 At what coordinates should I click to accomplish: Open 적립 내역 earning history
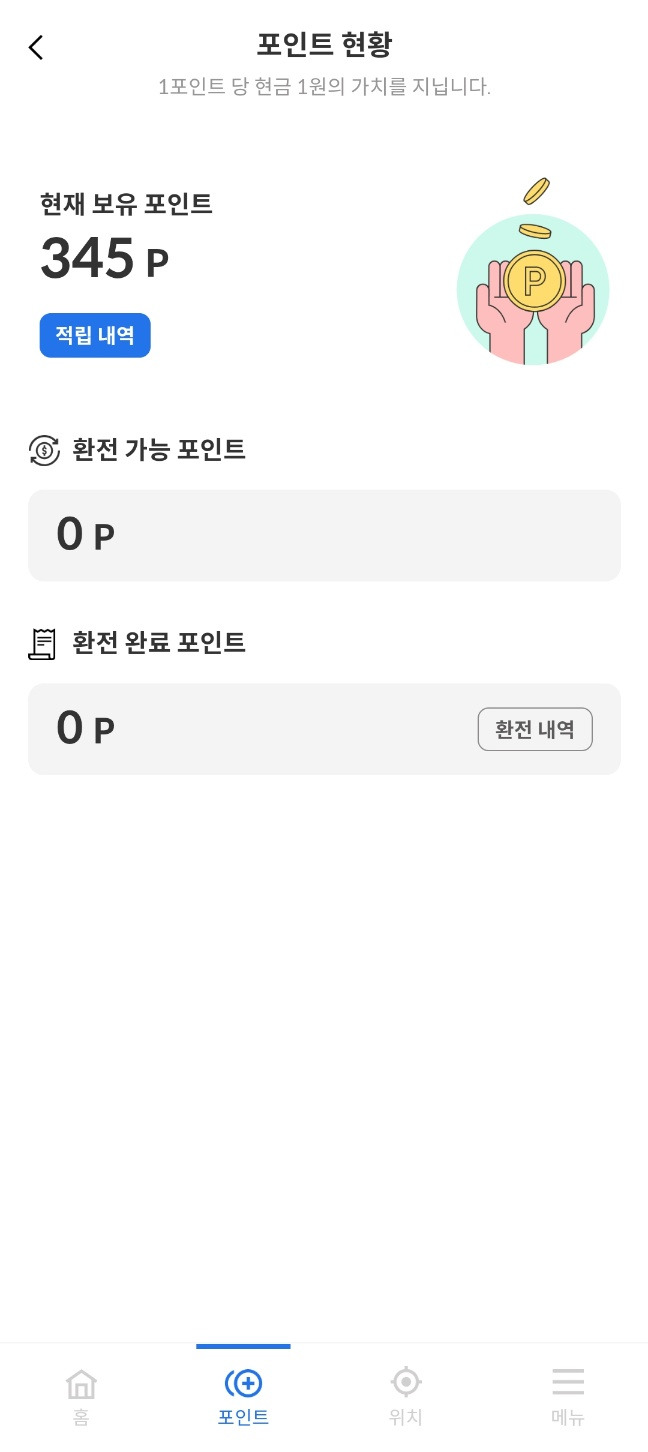click(95, 335)
